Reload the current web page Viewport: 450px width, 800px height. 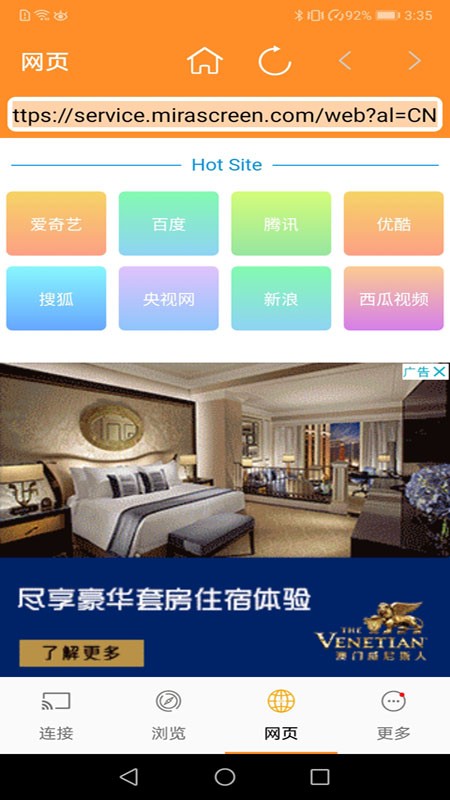click(274, 61)
